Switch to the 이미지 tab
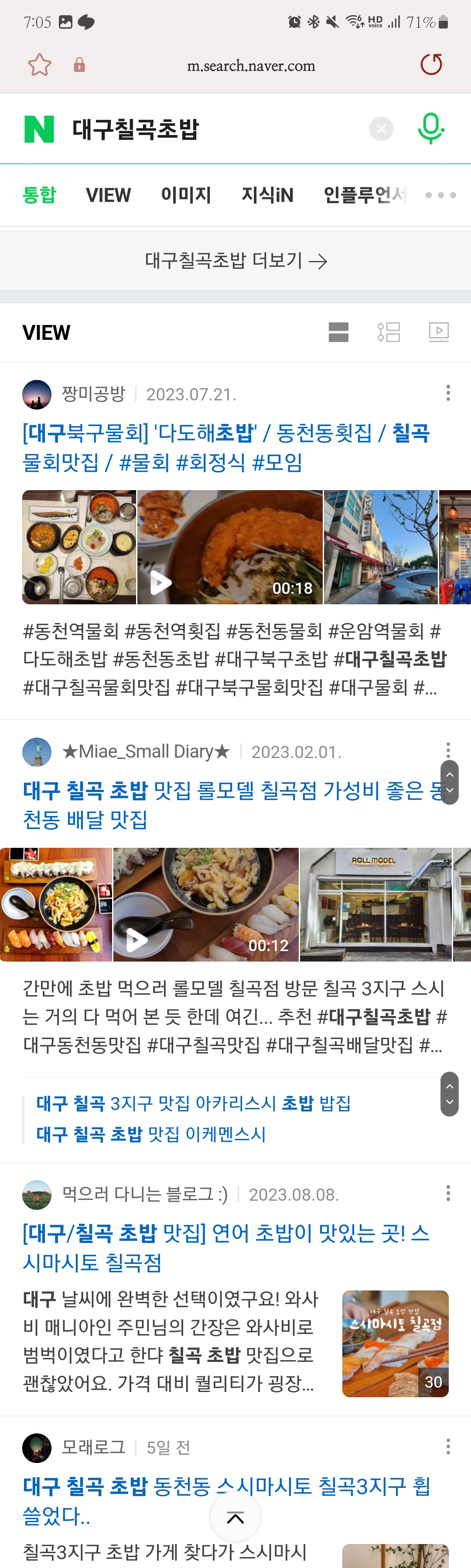Image resolution: width=471 pixels, height=1568 pixels. 186,195
